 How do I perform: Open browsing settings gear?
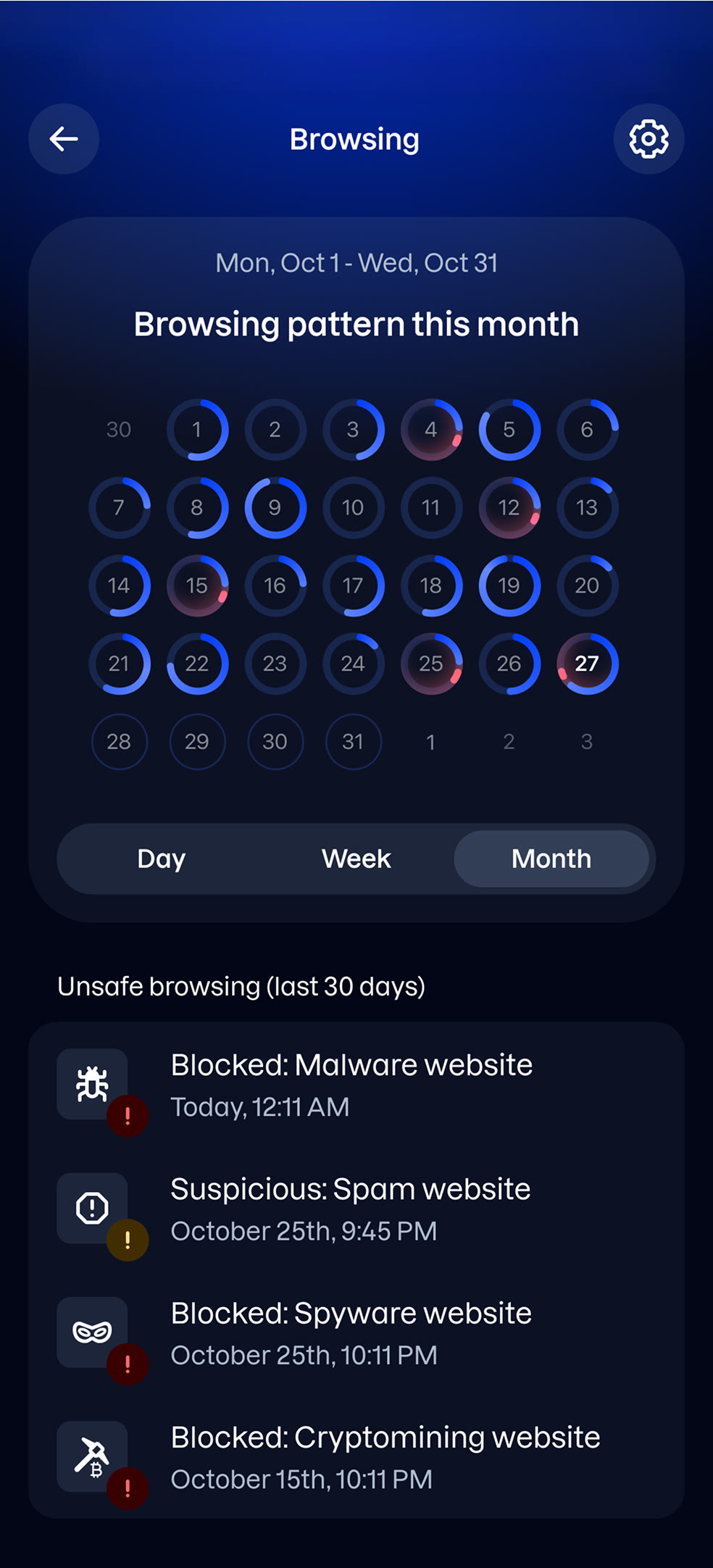tap(649, 139)
